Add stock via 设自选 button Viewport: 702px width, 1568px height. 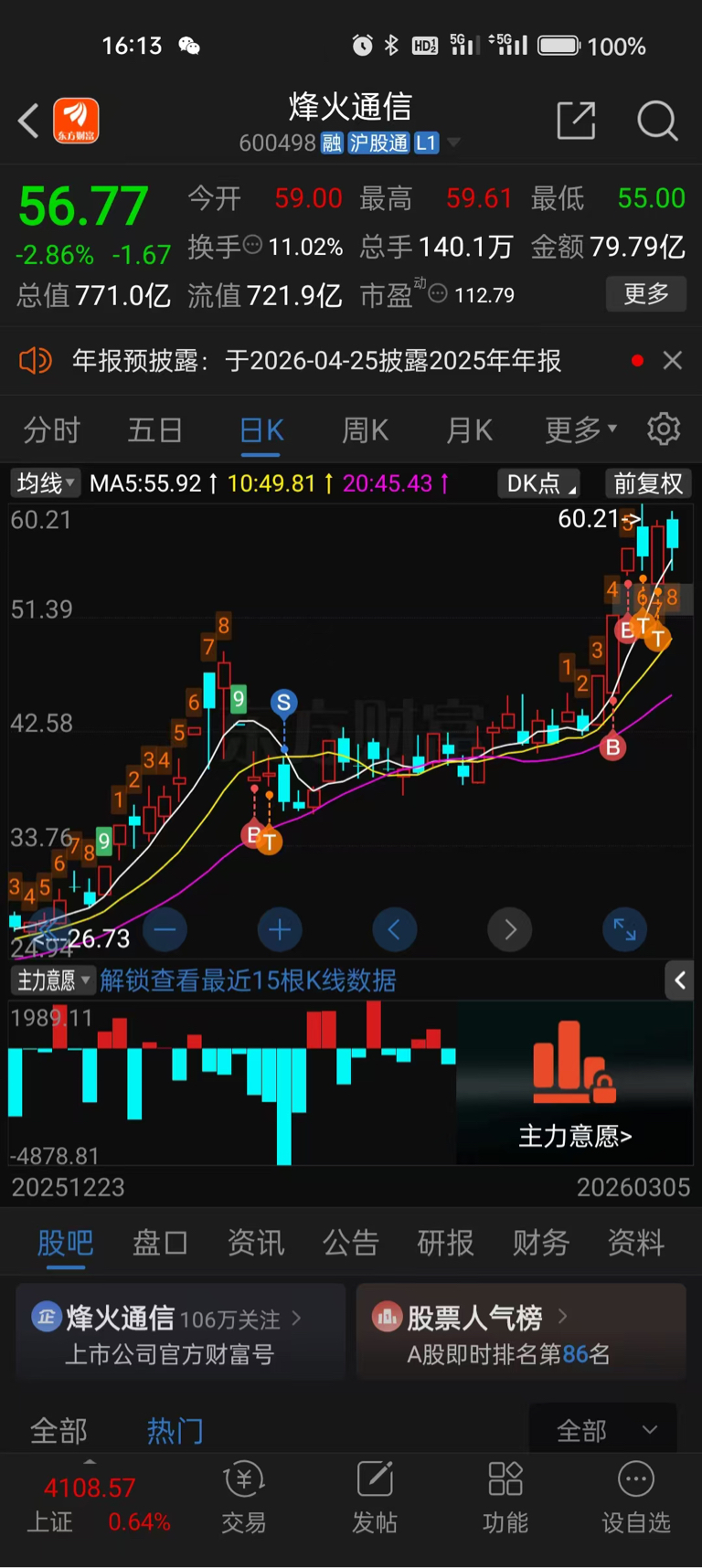(636, 1498)
